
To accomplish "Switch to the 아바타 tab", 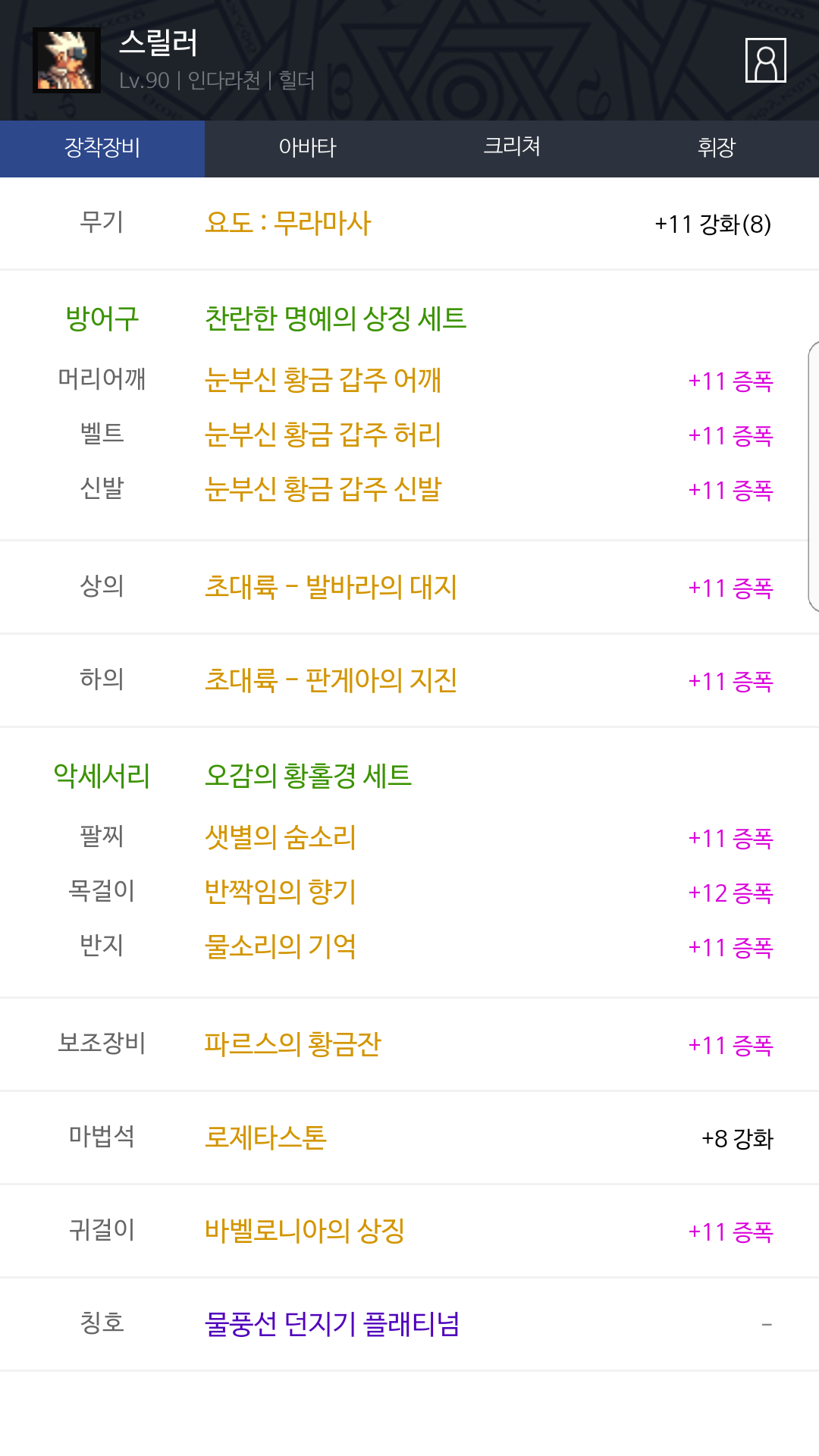I will (307, 149).
